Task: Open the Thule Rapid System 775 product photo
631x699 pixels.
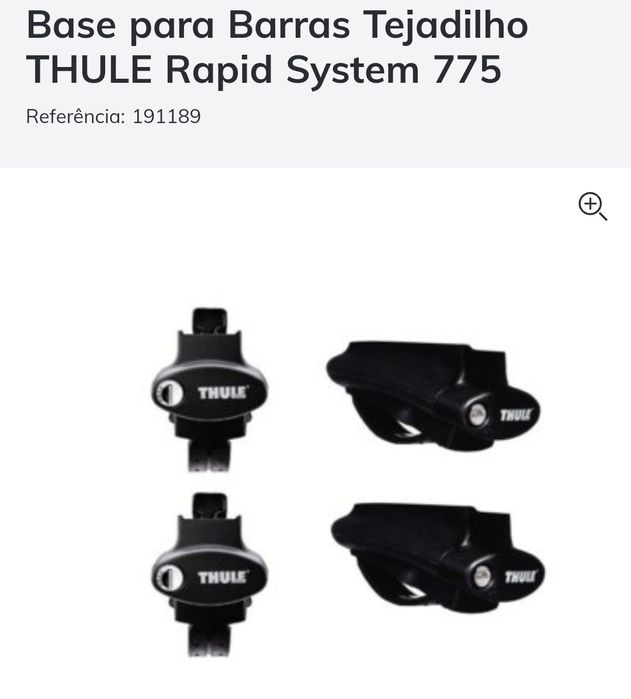Action: tap(345, 480)
